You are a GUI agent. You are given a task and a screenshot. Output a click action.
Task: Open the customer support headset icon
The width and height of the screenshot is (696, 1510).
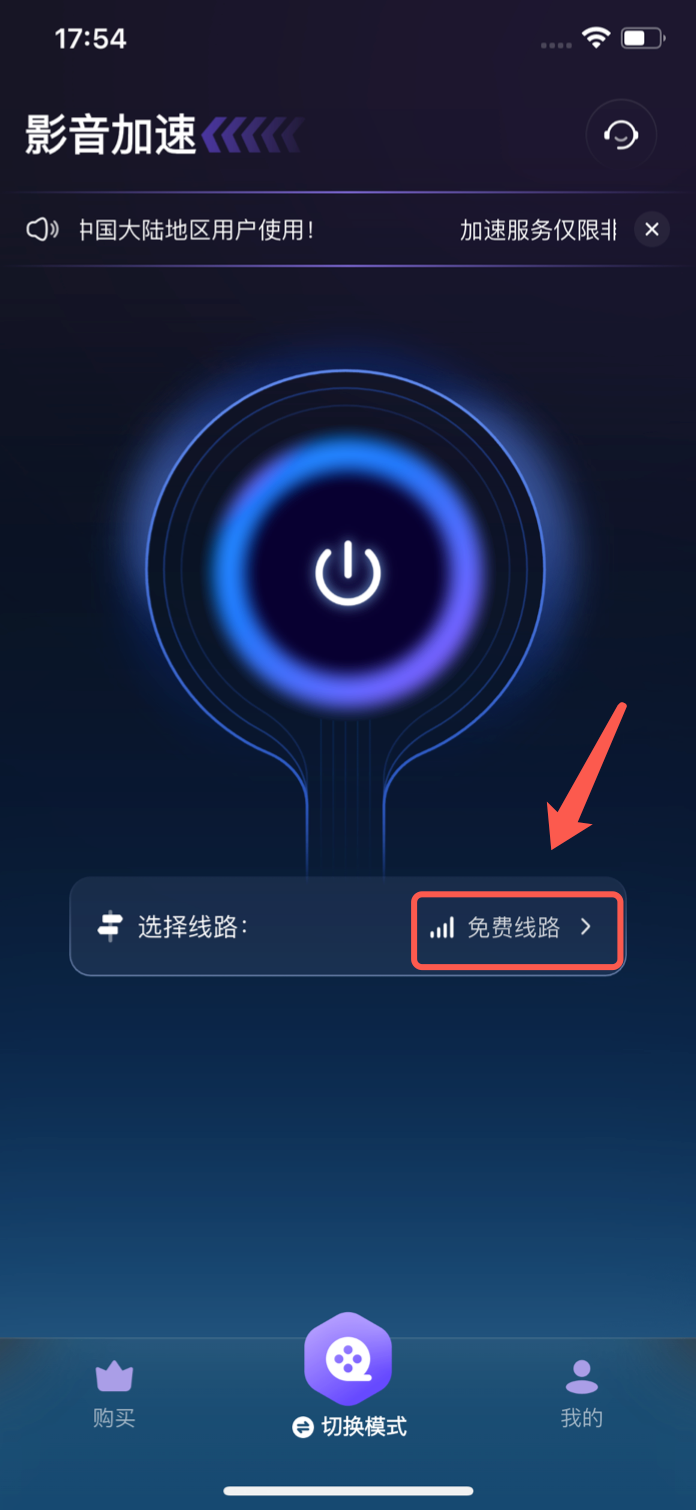(x=621, y=134)
